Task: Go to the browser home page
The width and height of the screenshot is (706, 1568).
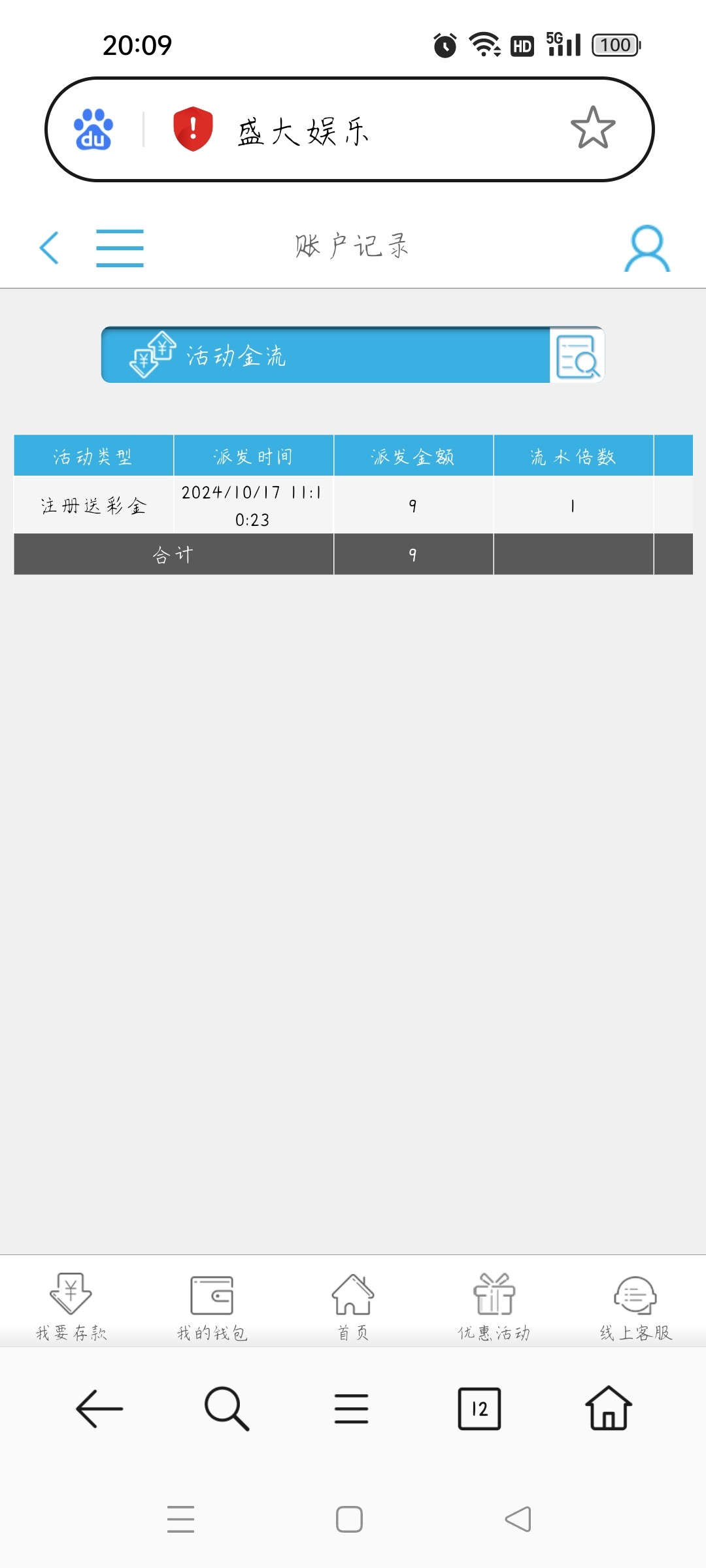Action: pyautogui.click(x=609, y=1409)
